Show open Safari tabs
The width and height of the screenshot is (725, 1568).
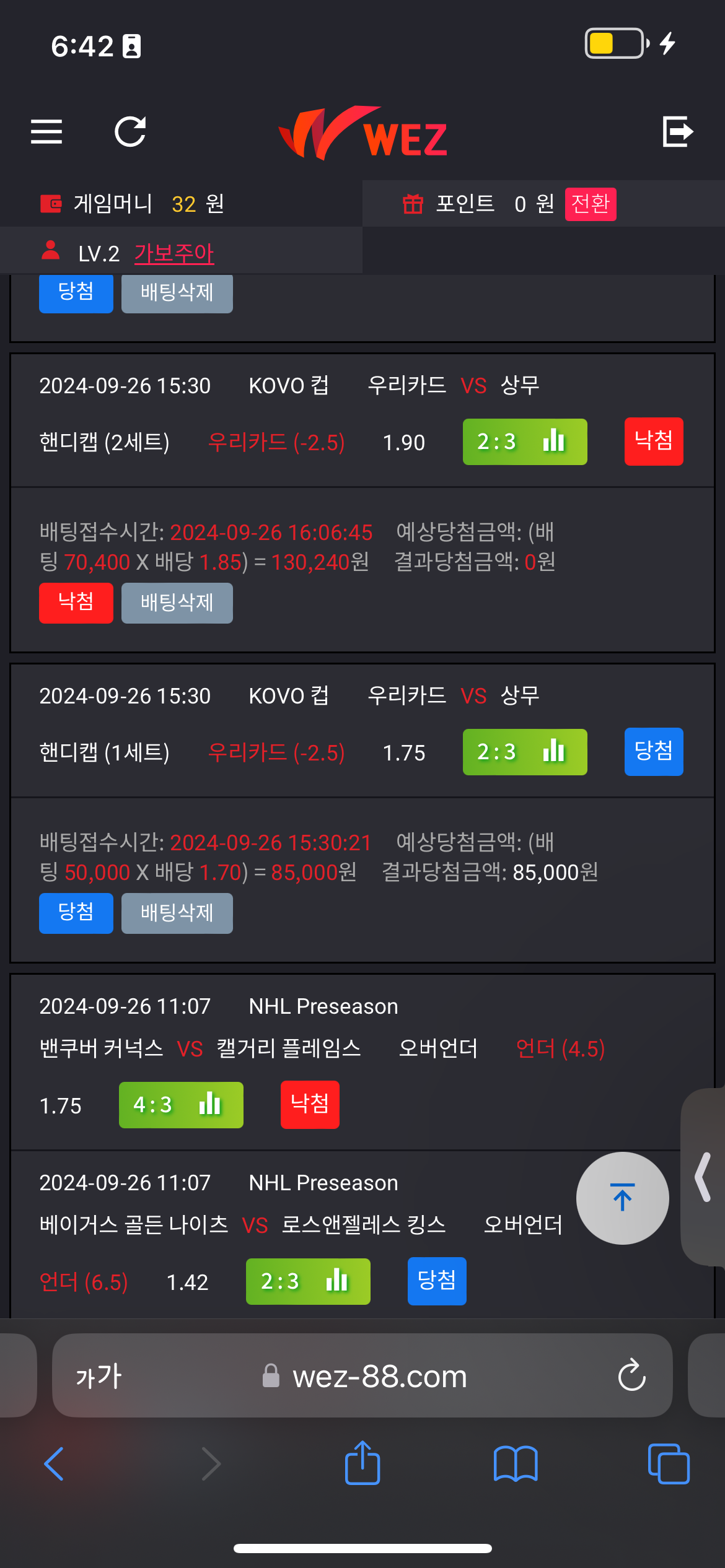pyautogui.click(x=669, y=1464)
